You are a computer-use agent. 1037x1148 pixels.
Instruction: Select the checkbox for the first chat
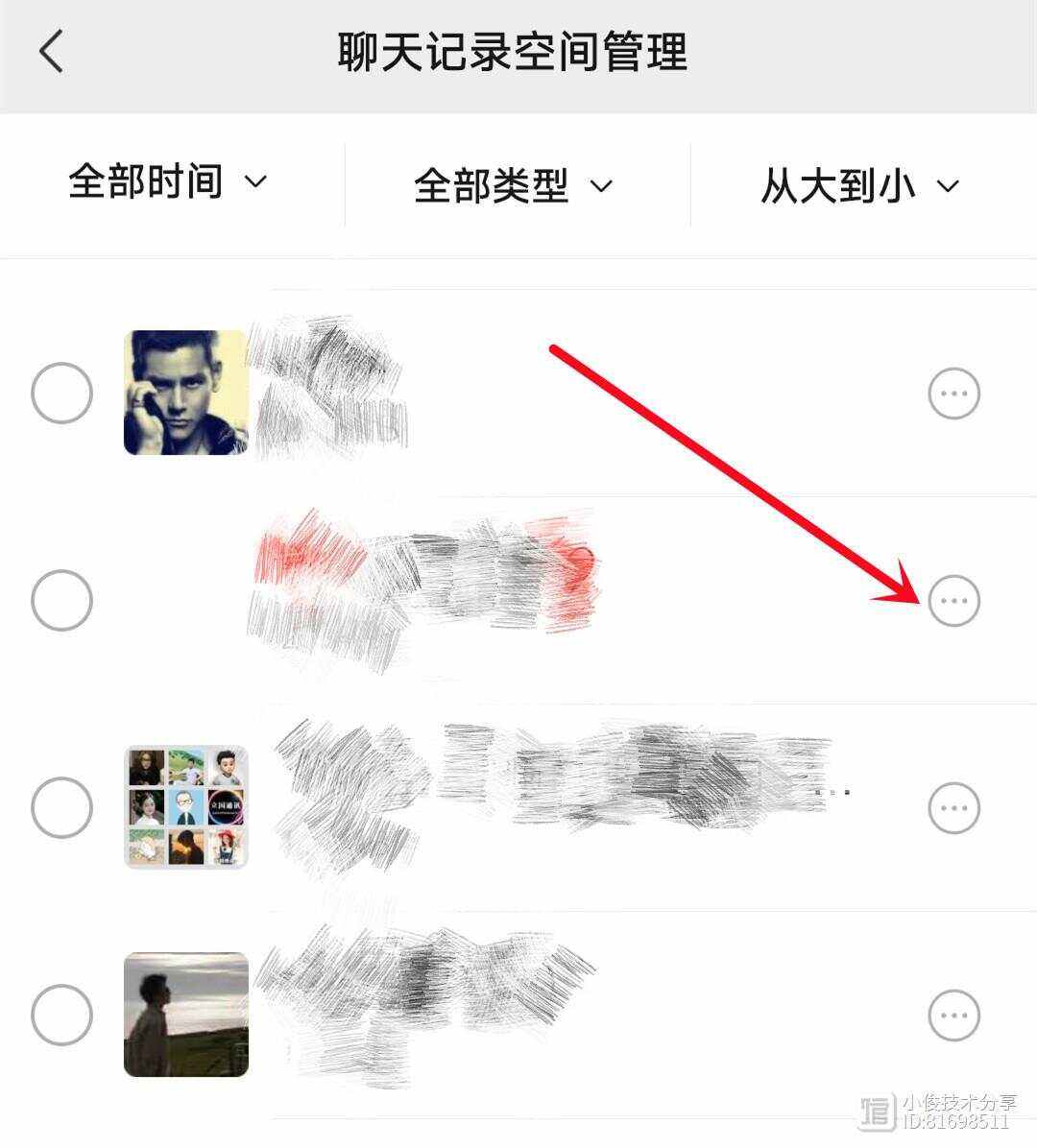click(61, 393)
